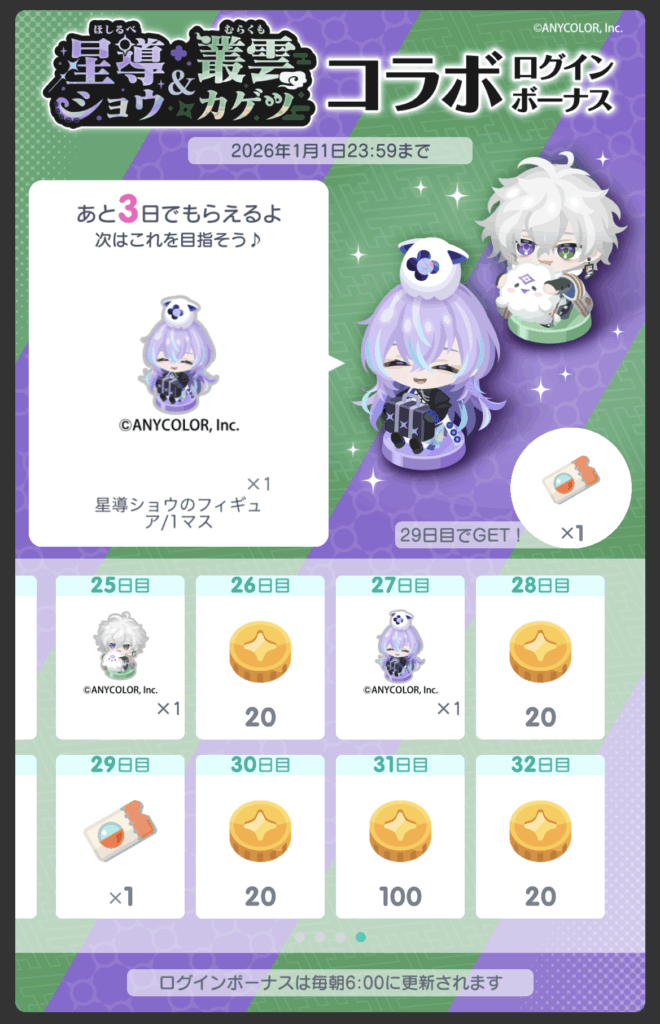Tap the 32日目 coin reward card
The height and width of the screenshot is (1024, 660).
(x=540, y=837)
